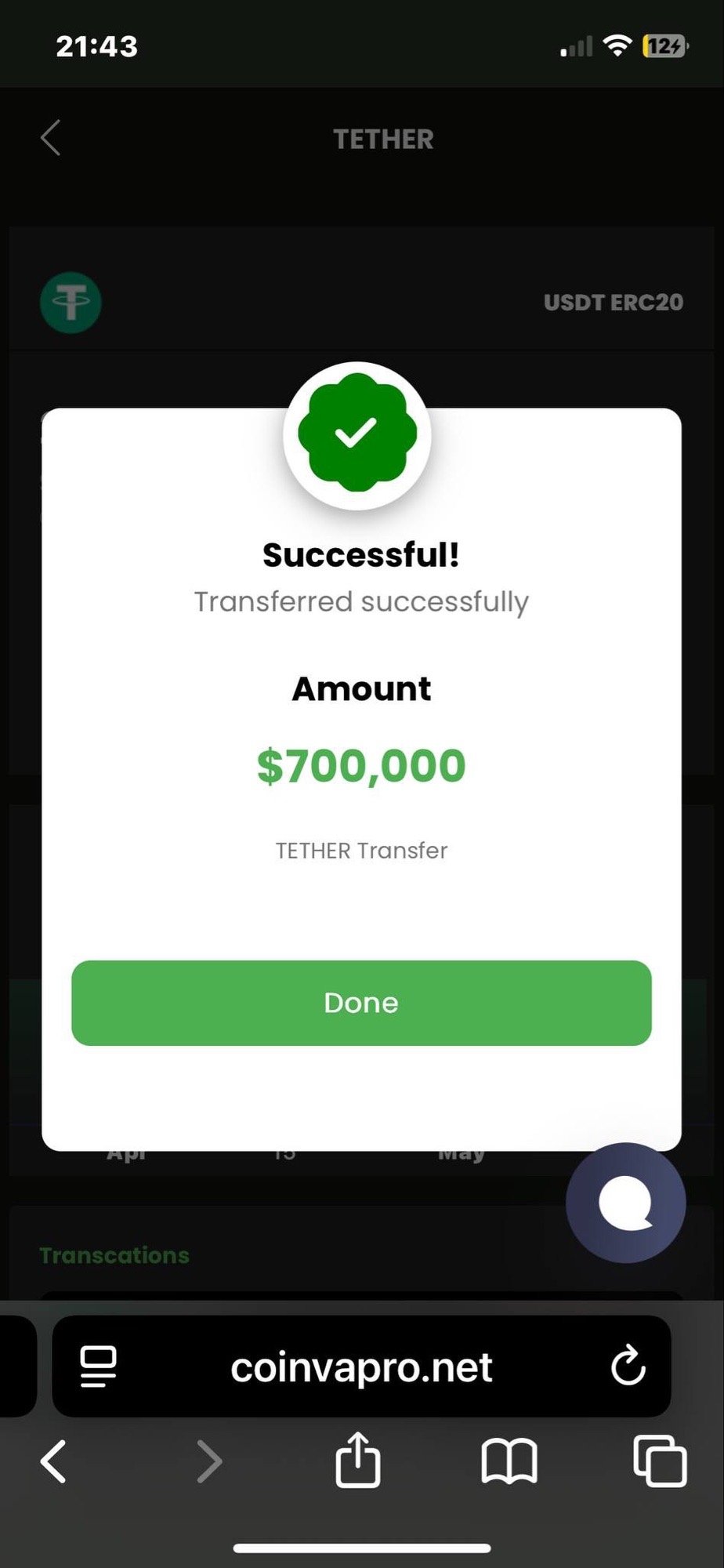
Task: Navigate back in the Safari toolbar
Action: click(x=53, y=1461)
